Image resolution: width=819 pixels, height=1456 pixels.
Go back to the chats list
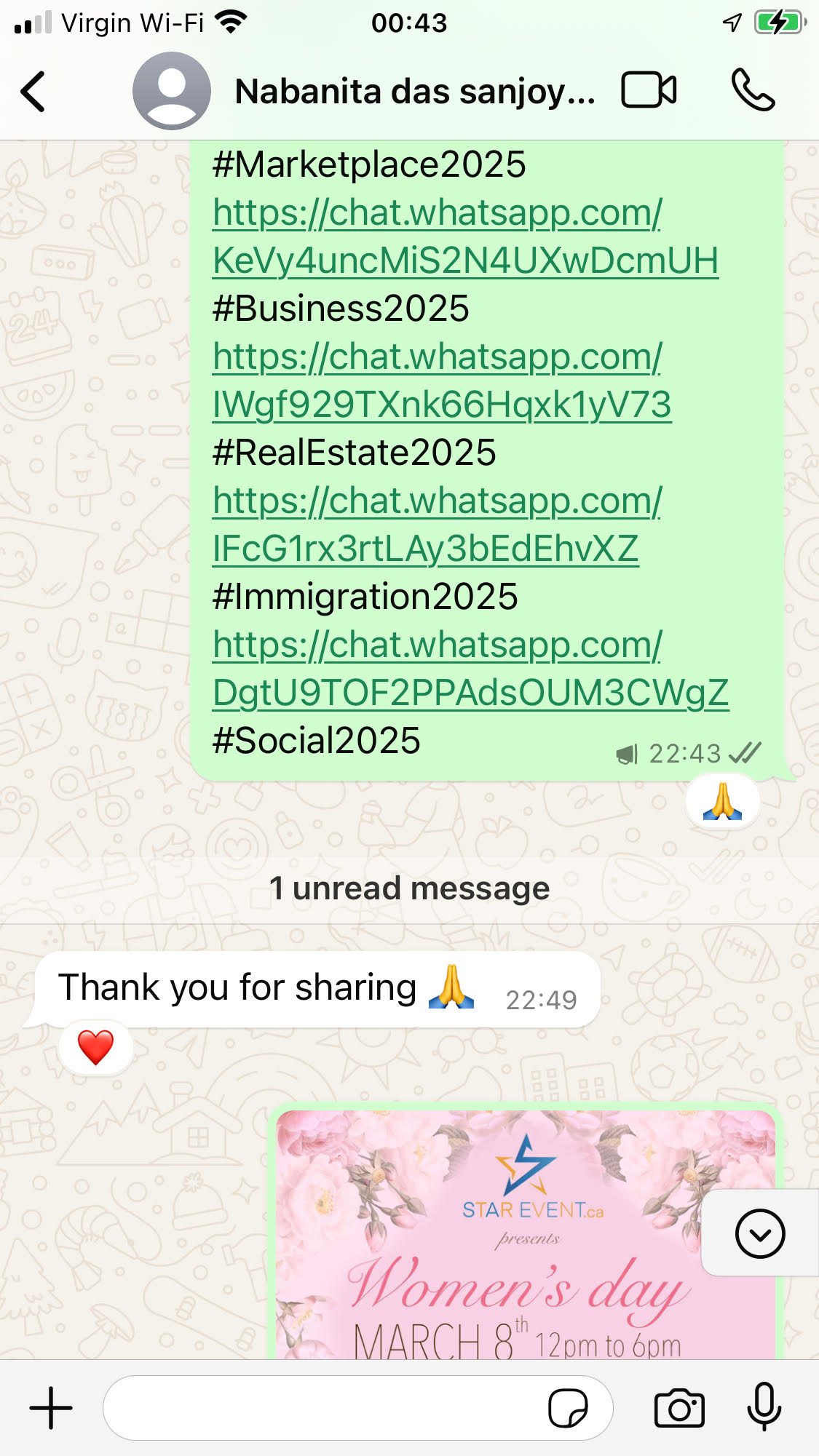tap(33, 92)
